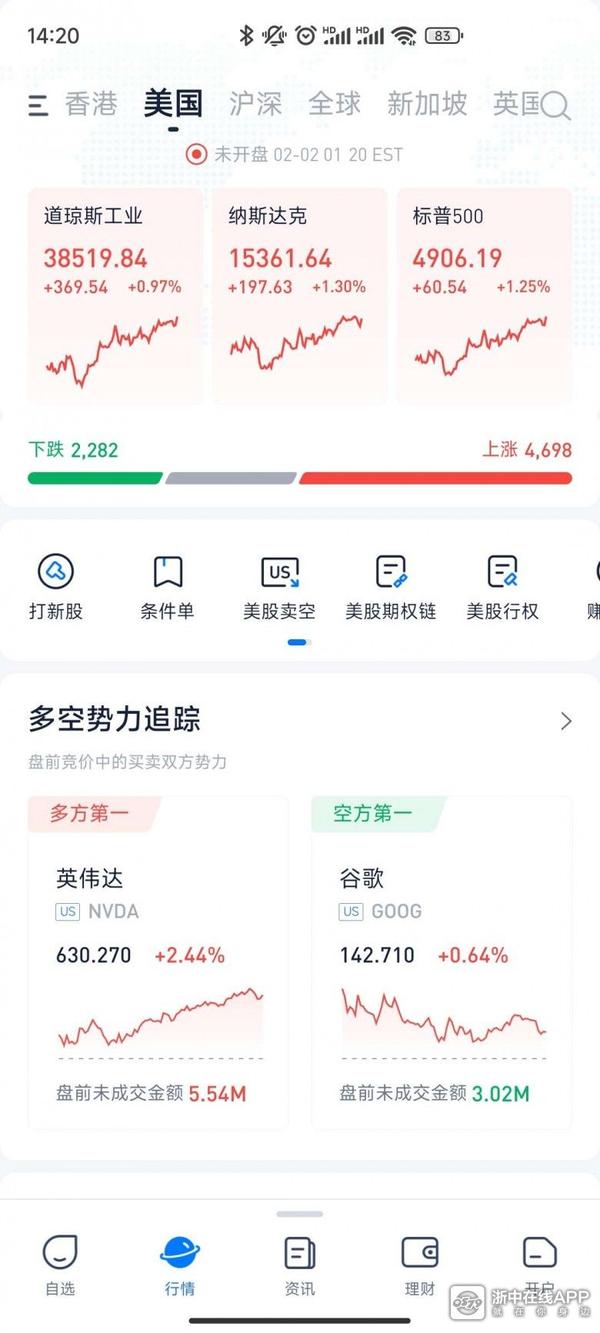The height and width of the screenshot is (1333, 600).
Task: Open the search magnifier icon
Action: 556,105
